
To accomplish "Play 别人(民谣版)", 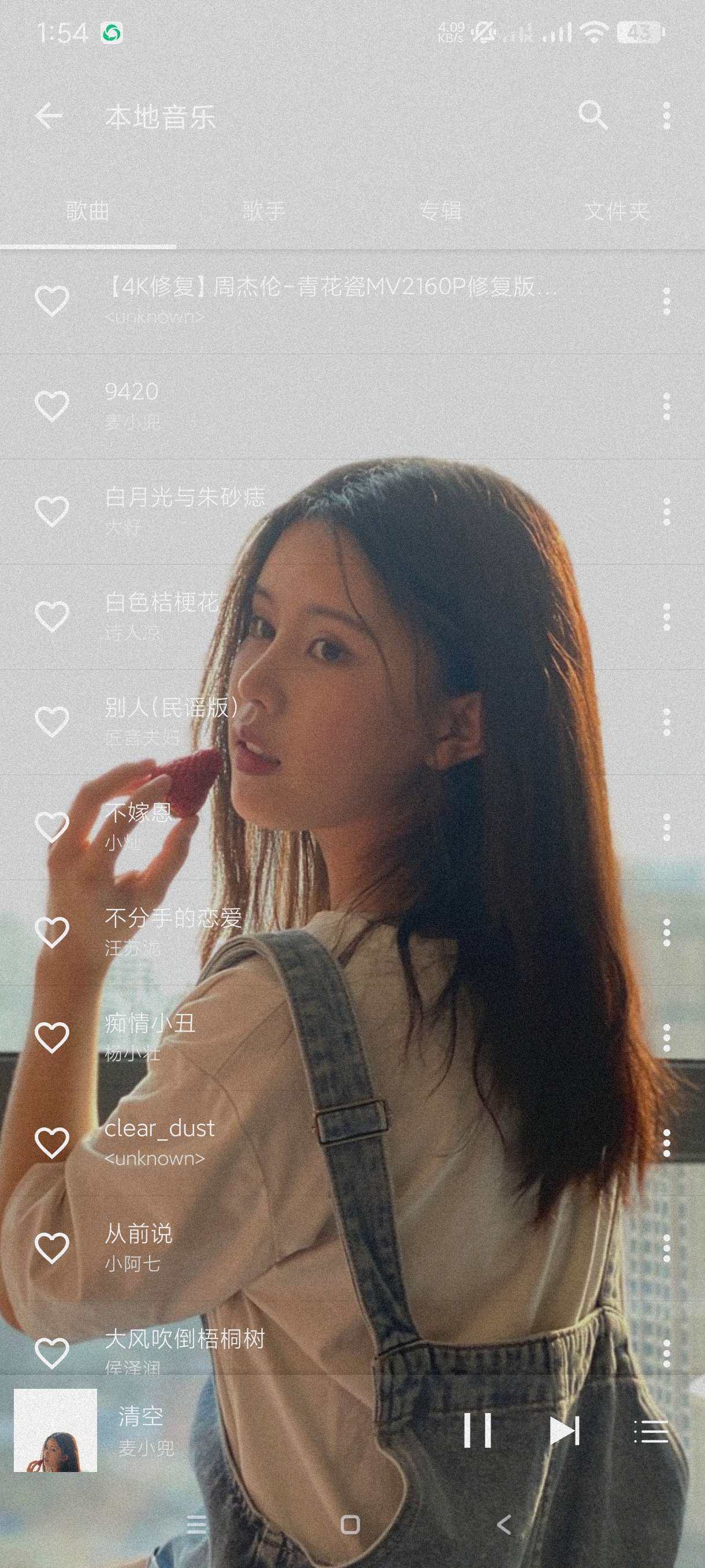I will tap(352, 722).
